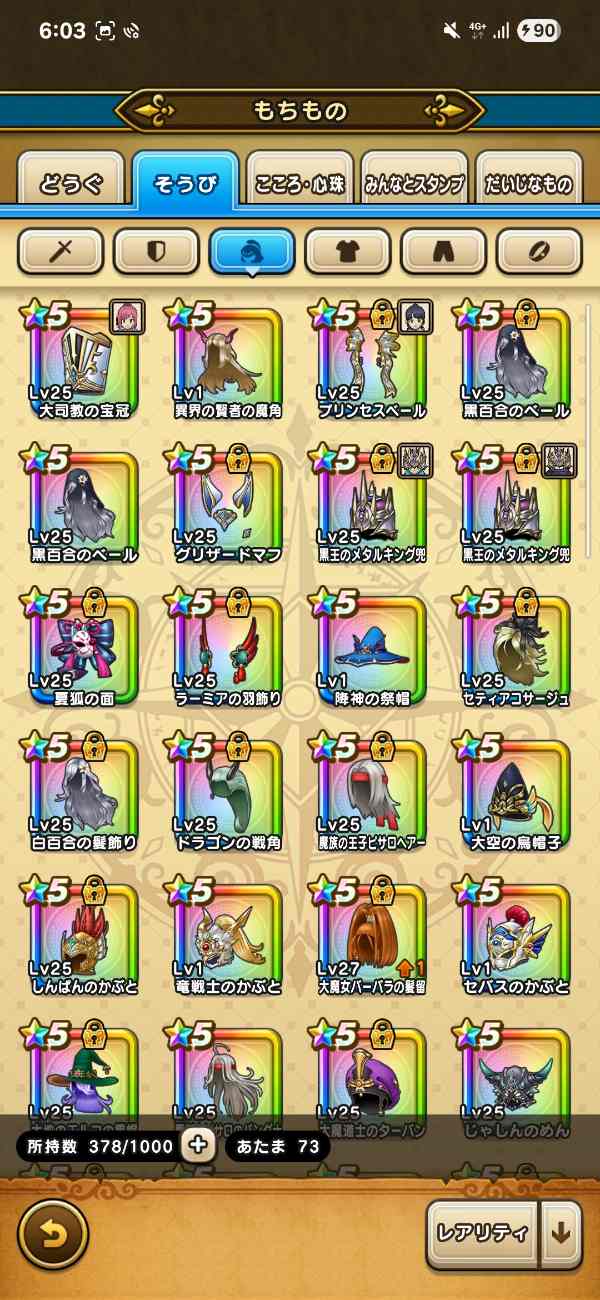Filter equipment by upper body armor icon
Image resolution: width=600 pixels, height=1300 pixels.
347,251
